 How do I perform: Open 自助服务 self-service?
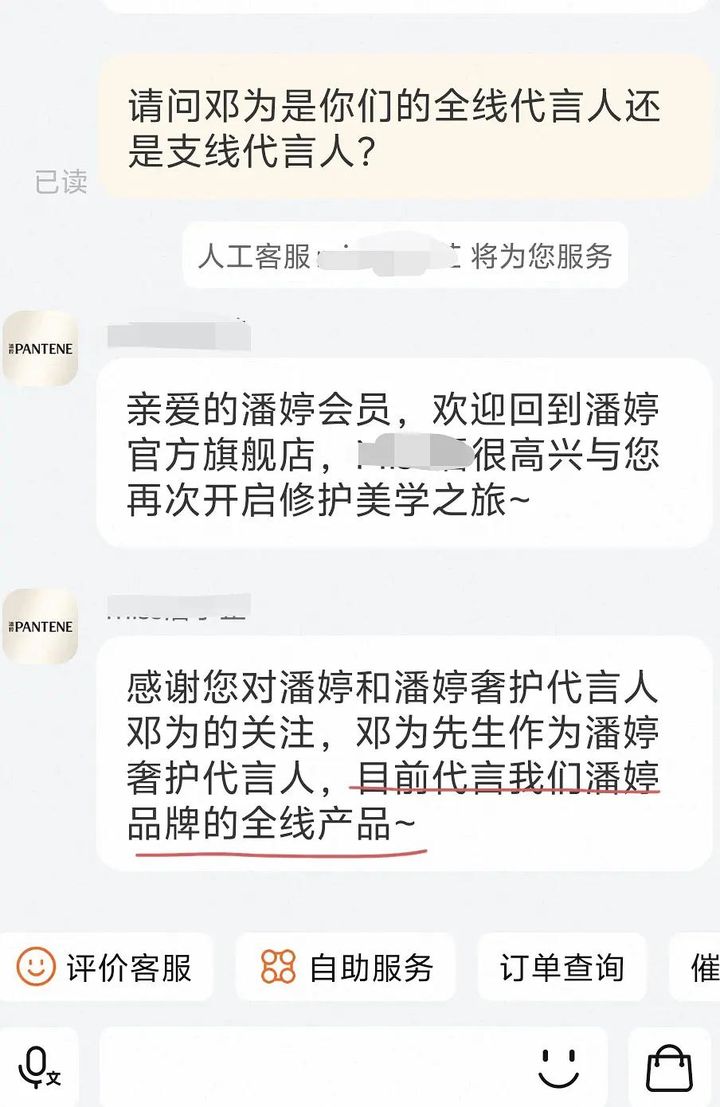(x=346, y=967)
